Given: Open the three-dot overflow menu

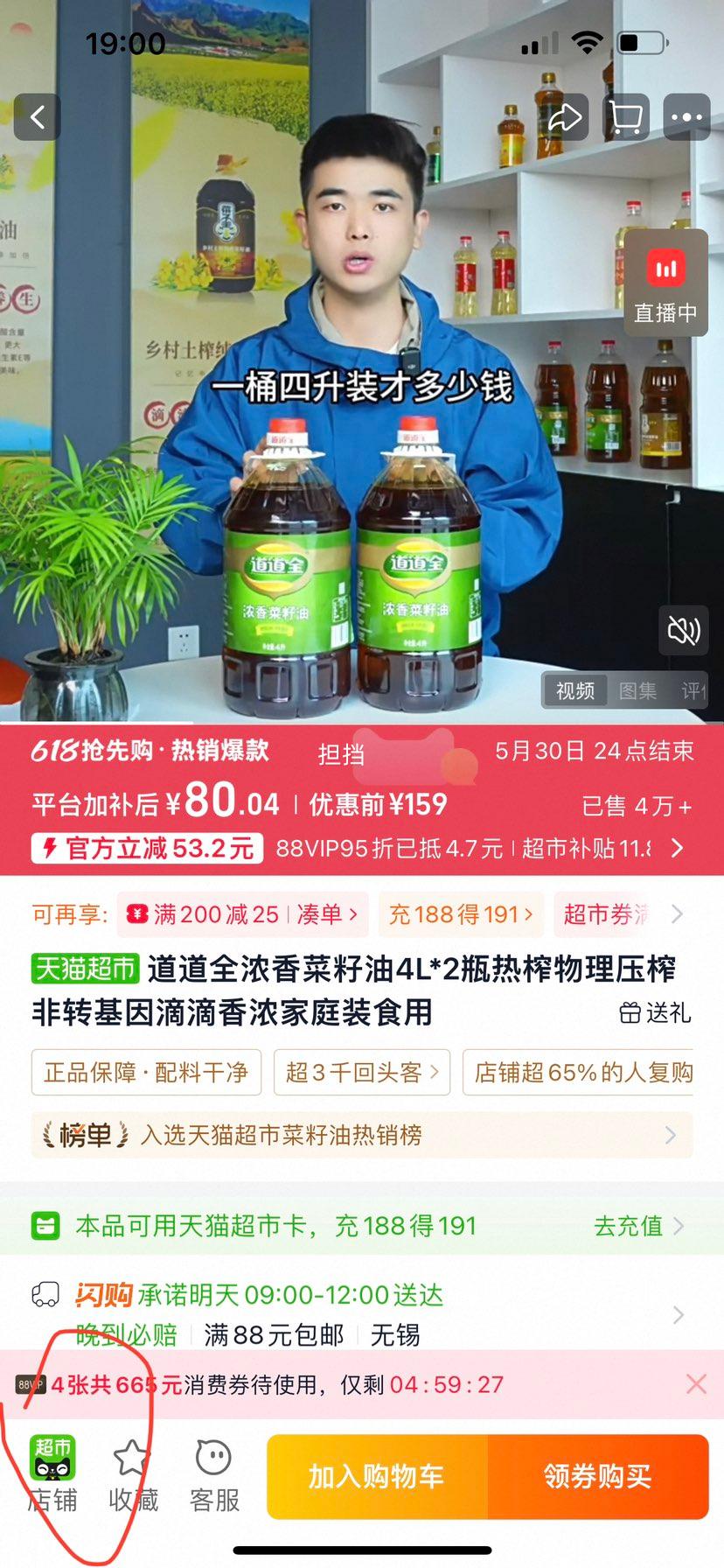Looking at the screenshot, I should tap(686, 117).
